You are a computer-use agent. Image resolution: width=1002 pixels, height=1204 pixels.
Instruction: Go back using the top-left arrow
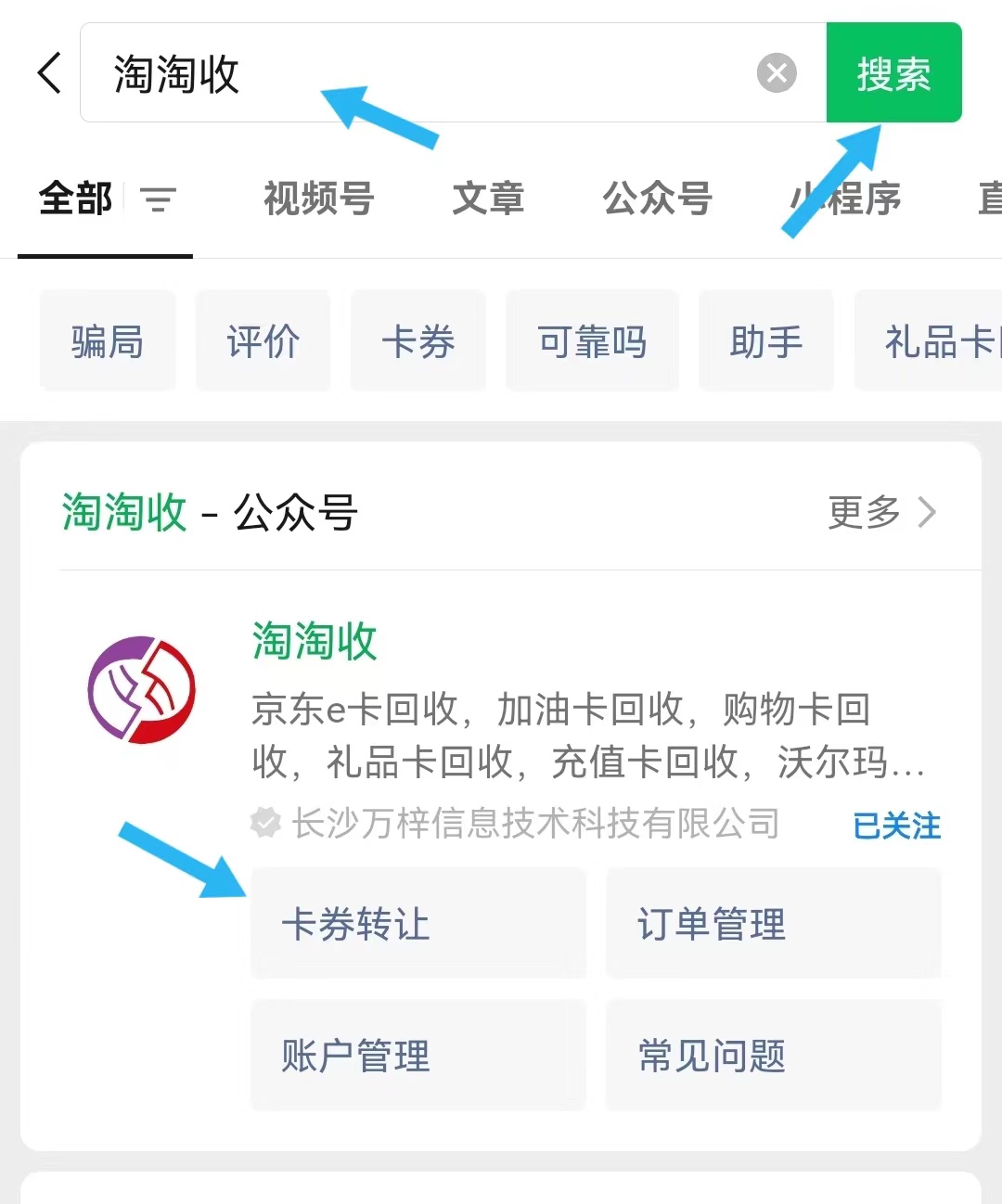point(50,72)
